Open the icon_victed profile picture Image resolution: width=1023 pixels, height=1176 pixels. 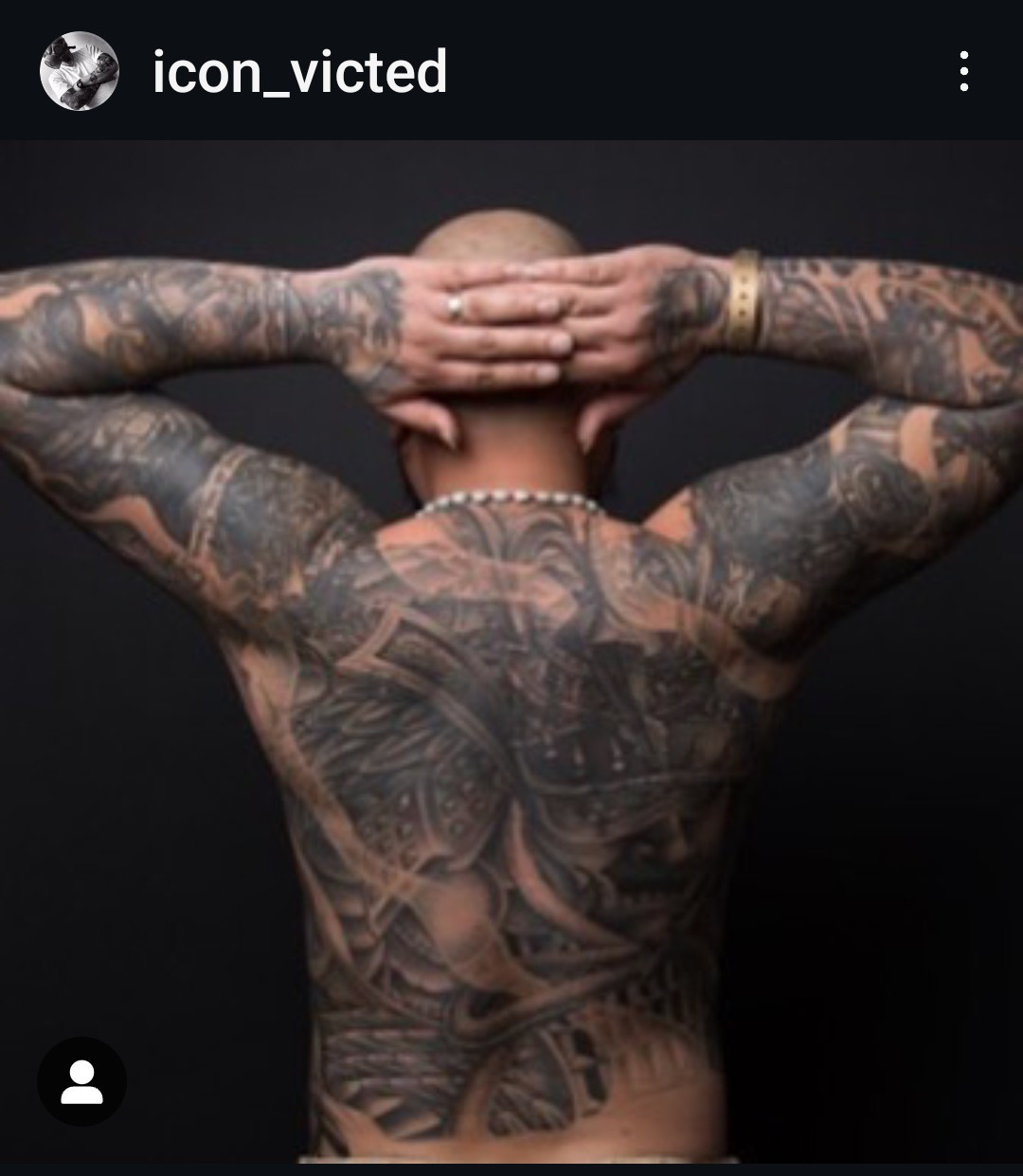point(79,71)
